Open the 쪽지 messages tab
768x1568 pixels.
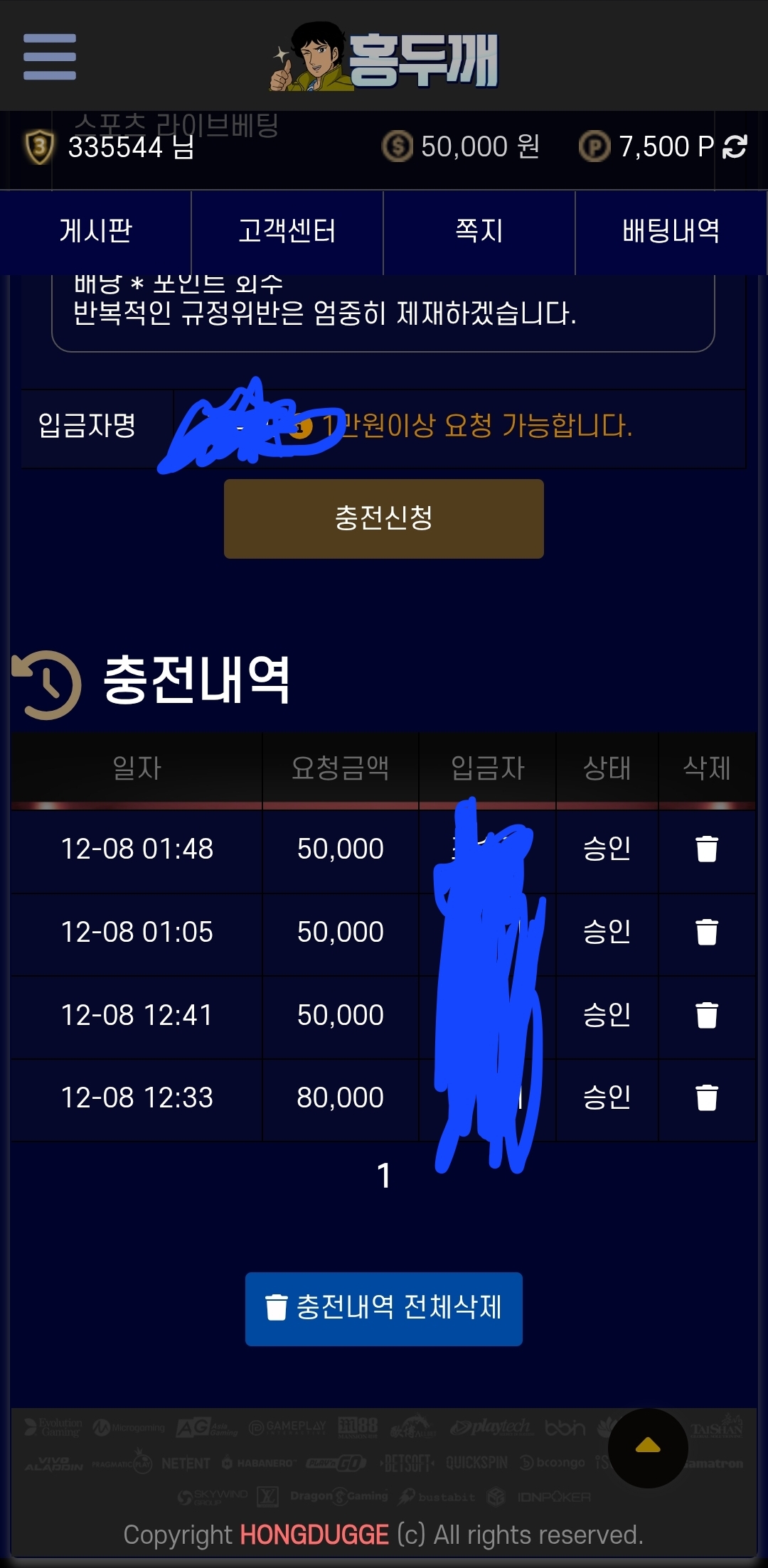coord(479,231)
